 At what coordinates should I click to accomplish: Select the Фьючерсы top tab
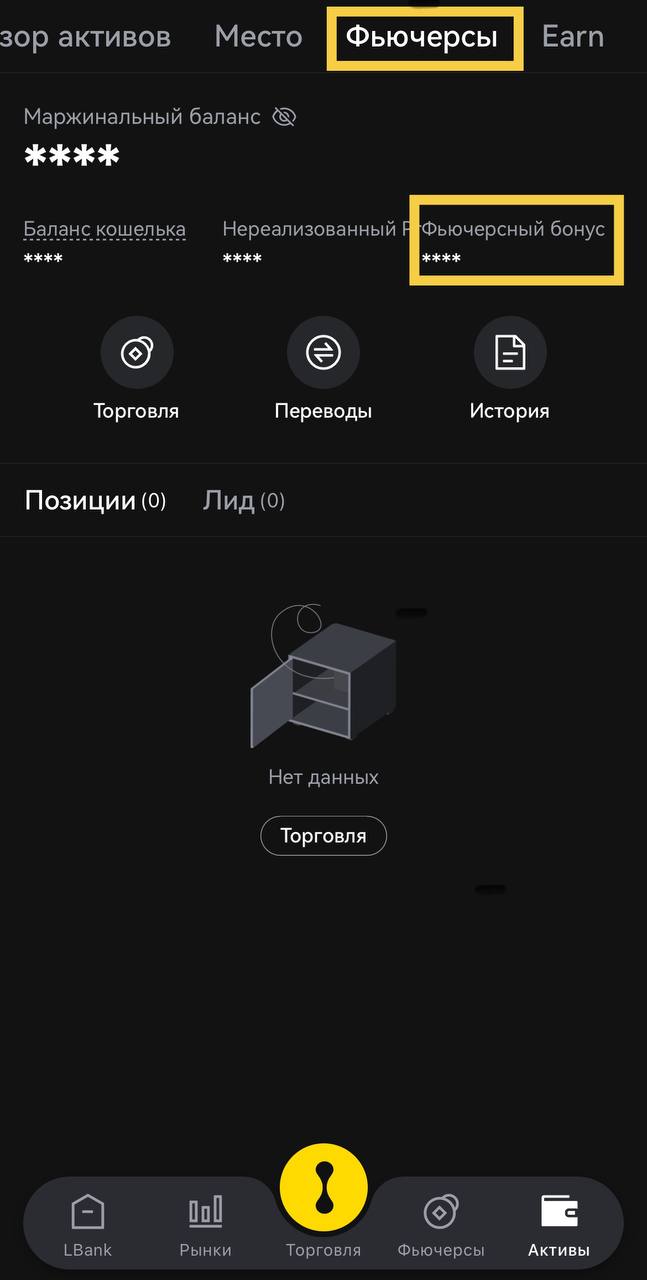[x=421, y=37]
